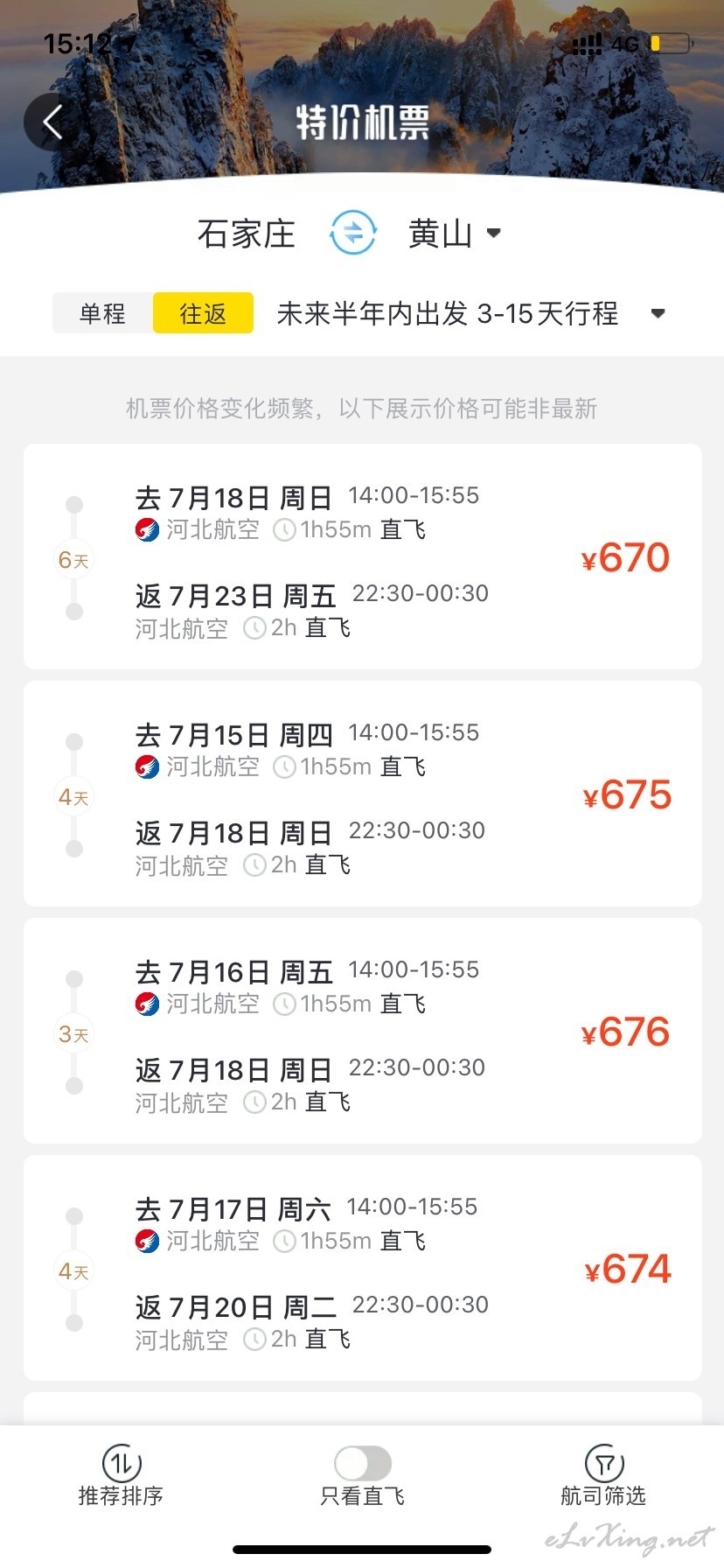The image size is (724, 1568).
Task: Open 推荐排序 sorting options
Action: [x=121, y=1476]
